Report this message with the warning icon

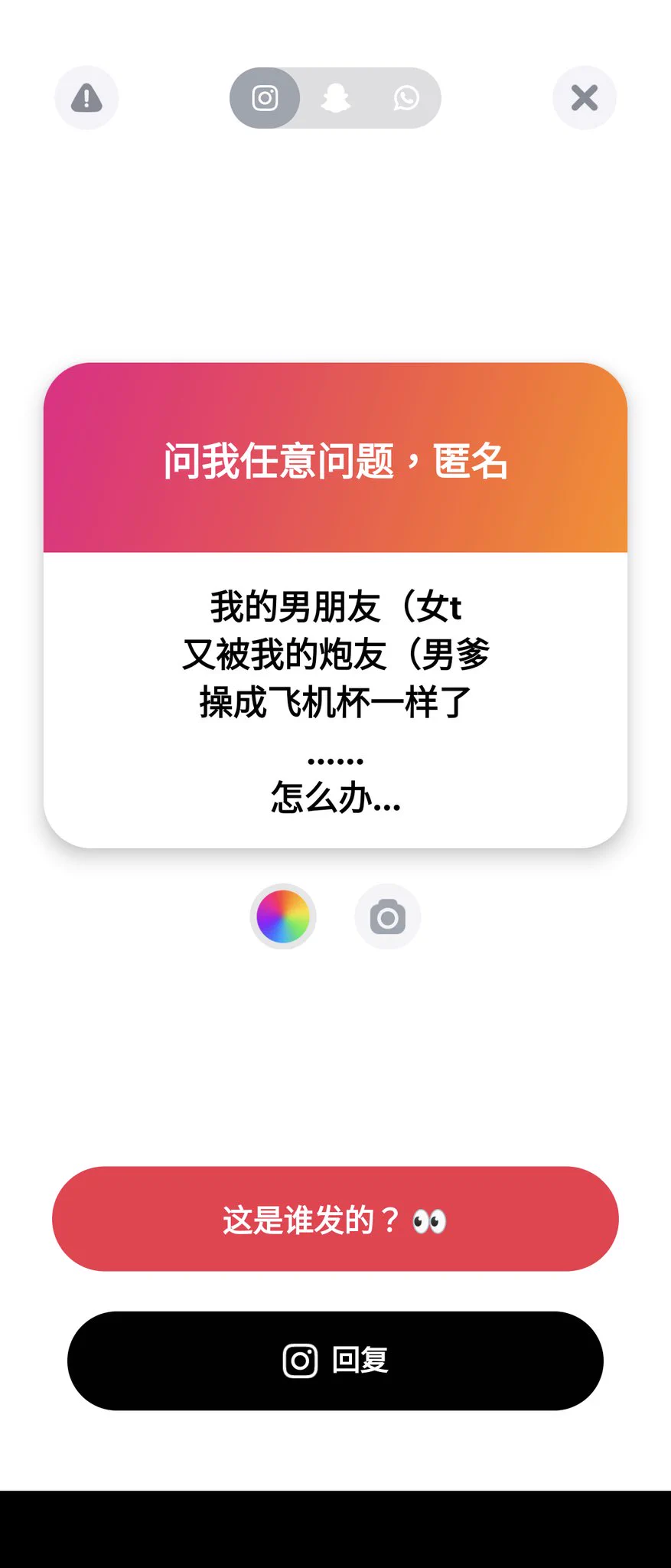coord(86,98)
